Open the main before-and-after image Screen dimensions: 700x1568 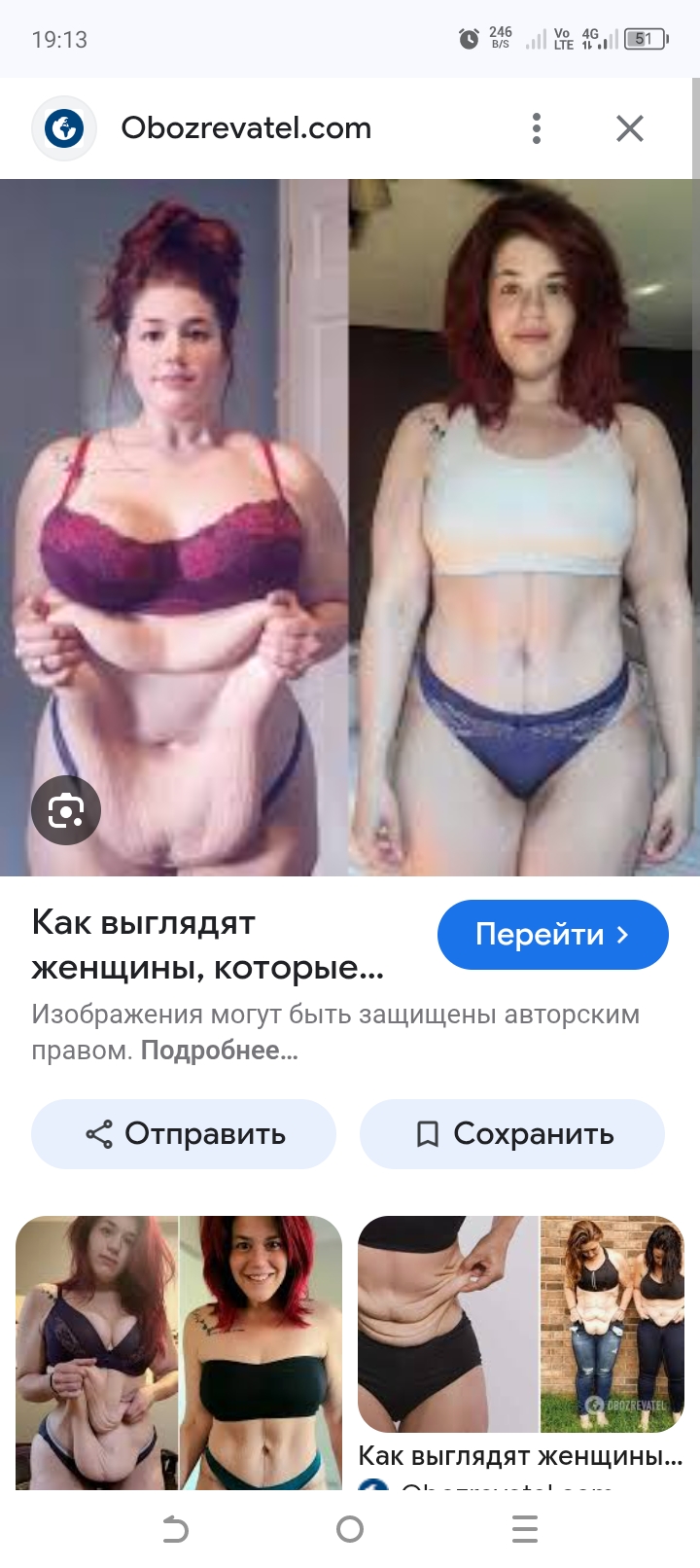coord(350,527)
